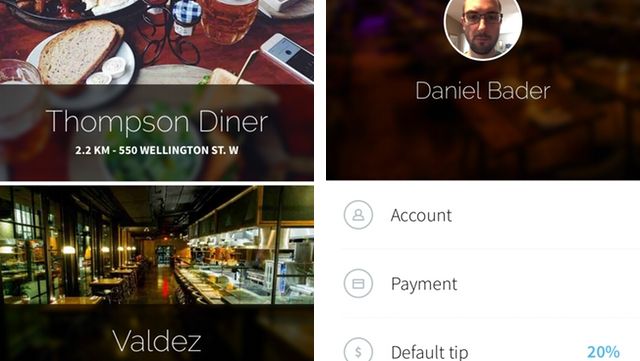This screenshot has width=640, height=361.
Task: Open the Thompson Diner restaurant card
Action: coord(157,90)
